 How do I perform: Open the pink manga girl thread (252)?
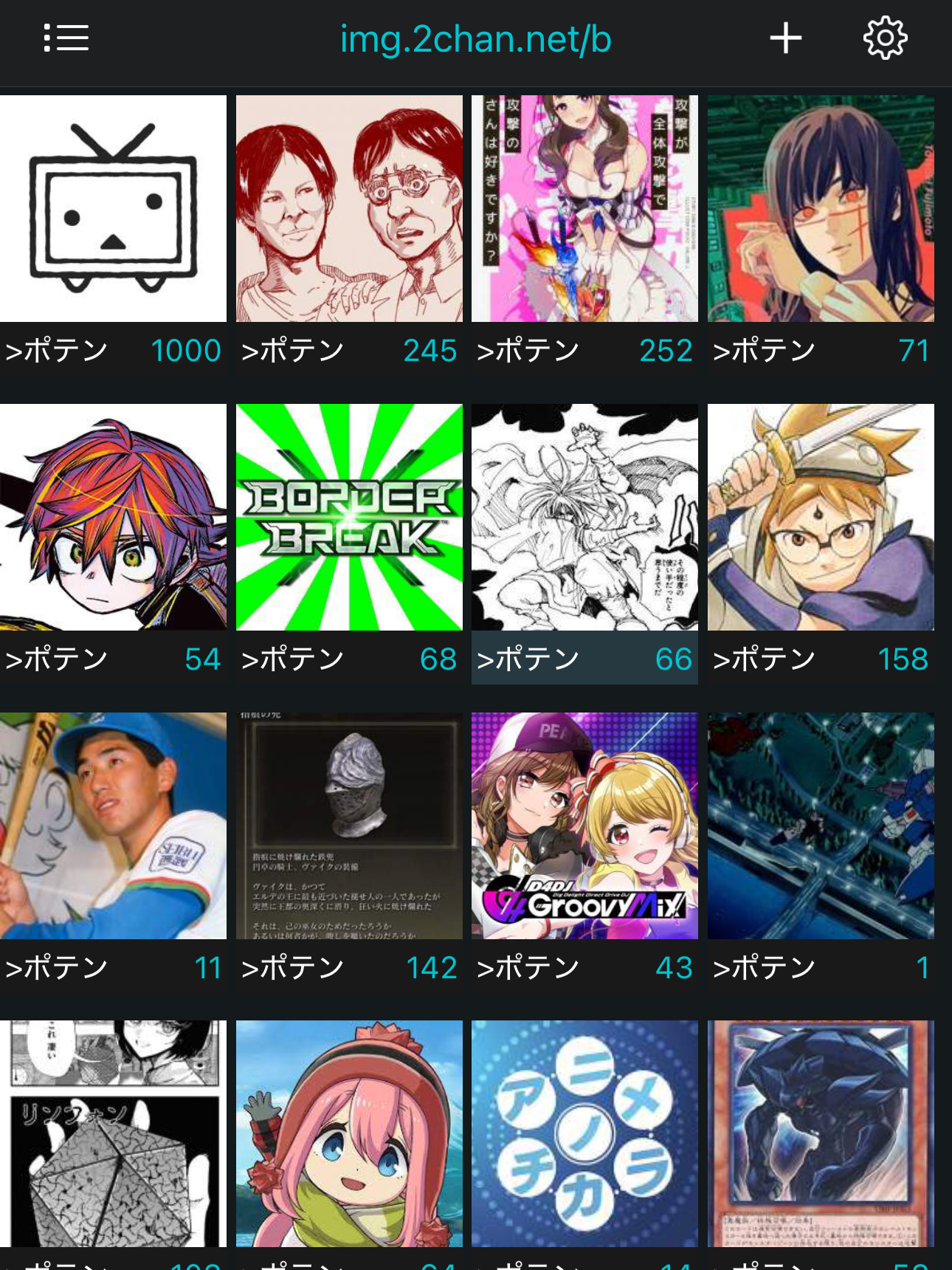(x=584, y=209)
